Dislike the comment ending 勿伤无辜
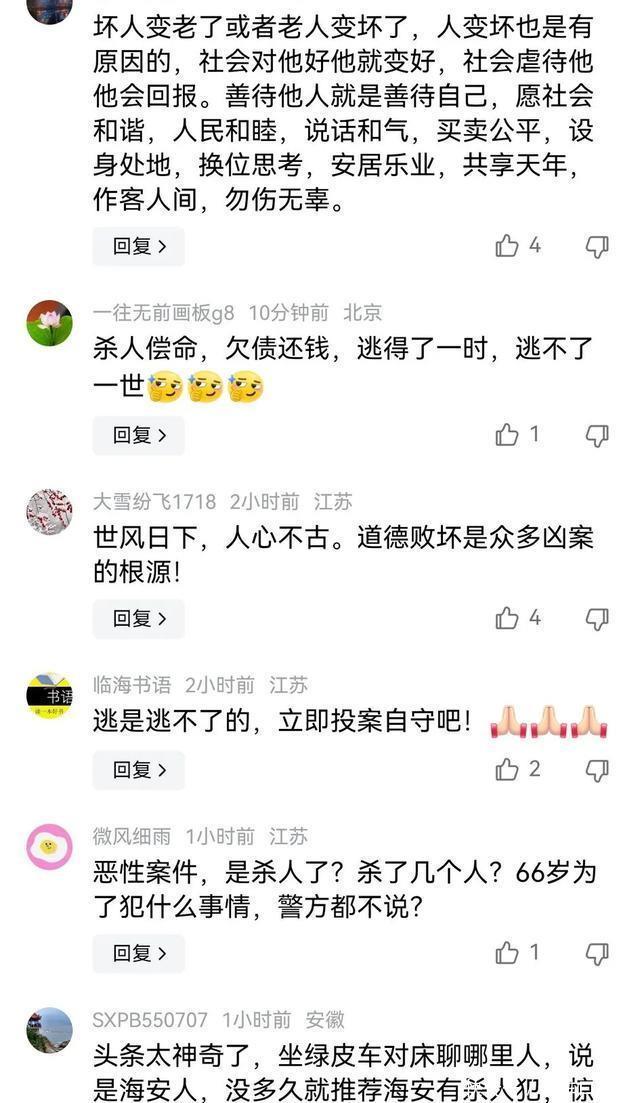 pyautogui.click(x=597, y=246)
